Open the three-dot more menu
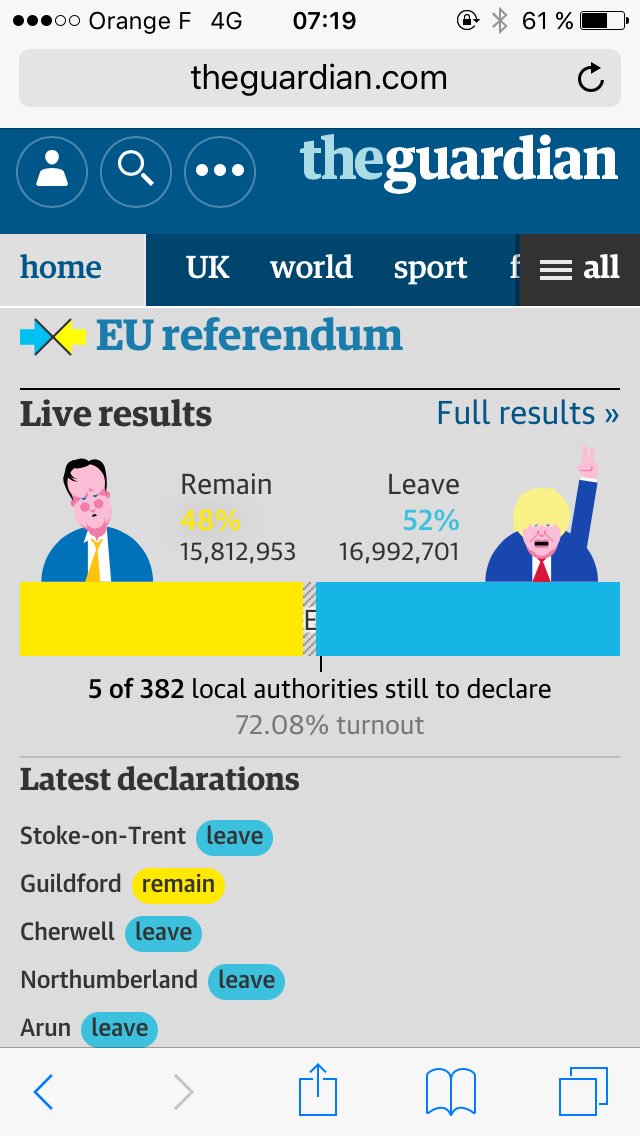 [x=220, y=172]
